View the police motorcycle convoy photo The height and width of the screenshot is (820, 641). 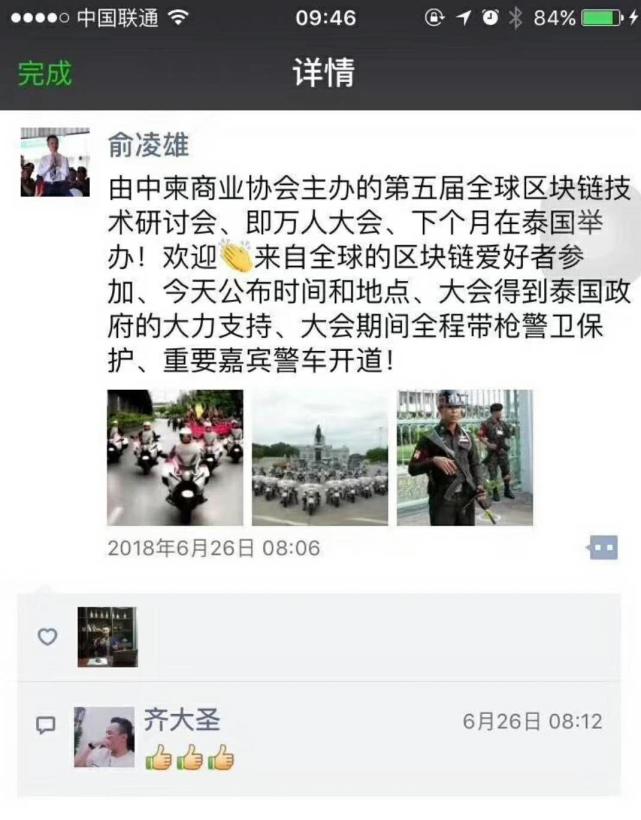click(x=175, y=458)
